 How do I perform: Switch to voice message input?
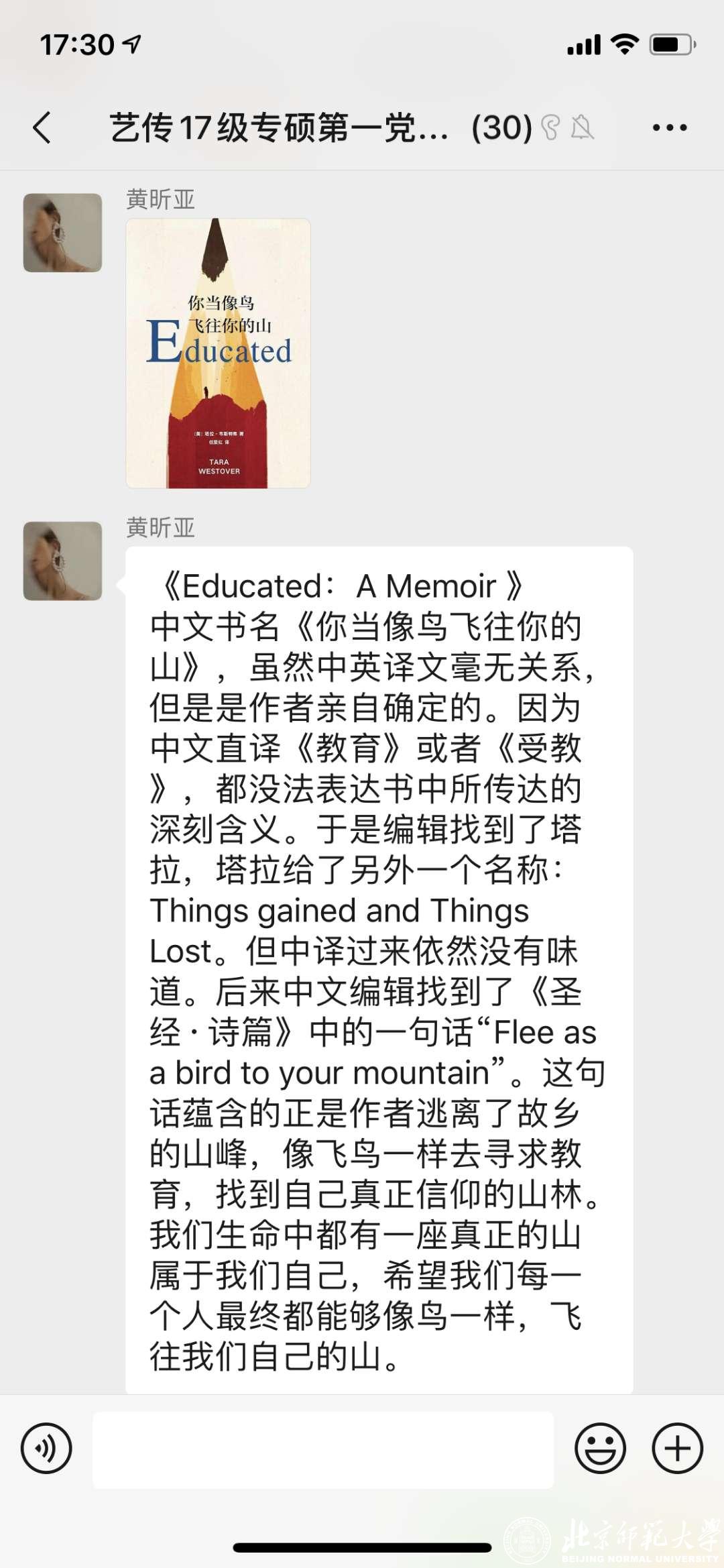(x=46, y=1448)
